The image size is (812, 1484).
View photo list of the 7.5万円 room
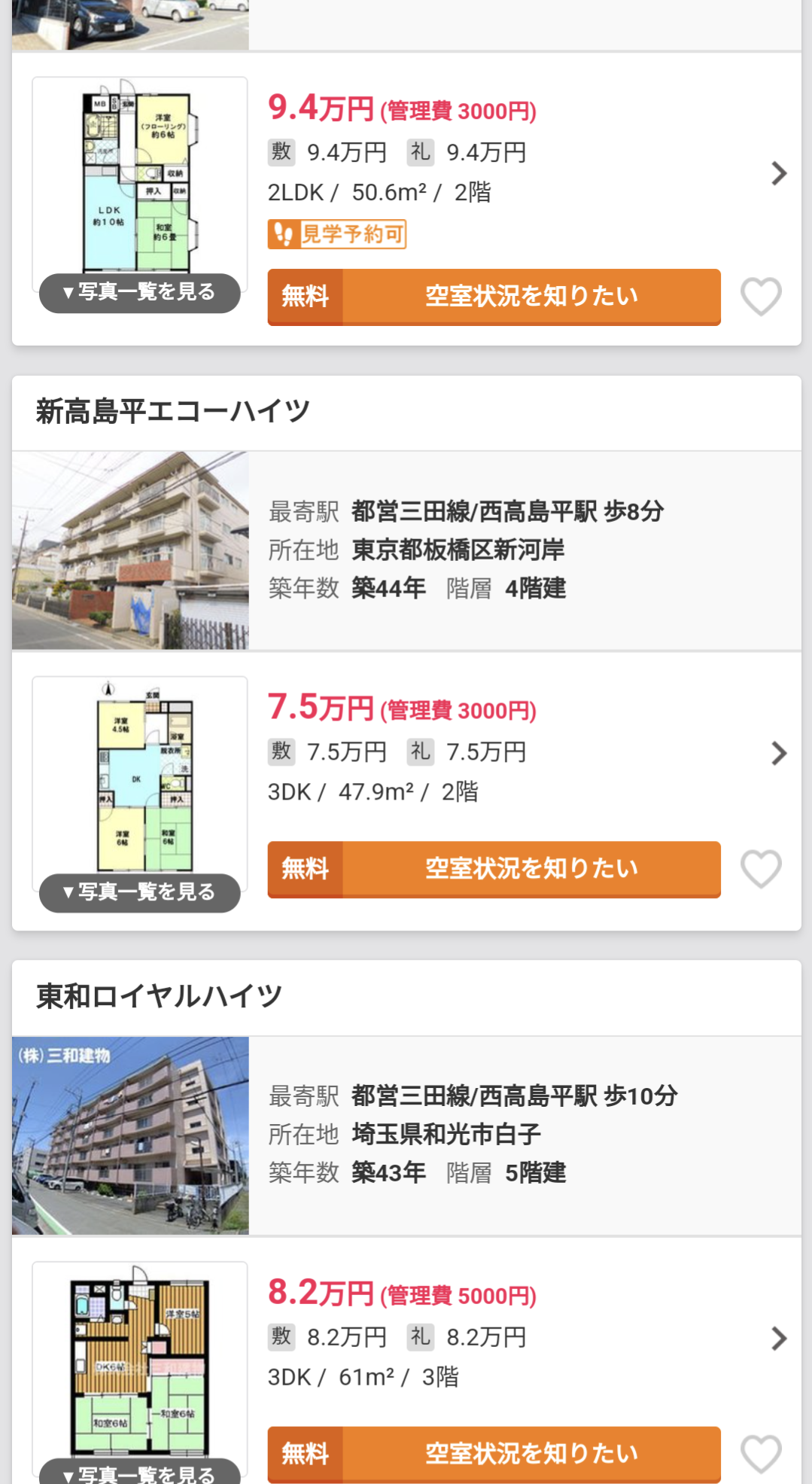click(140, 892)
